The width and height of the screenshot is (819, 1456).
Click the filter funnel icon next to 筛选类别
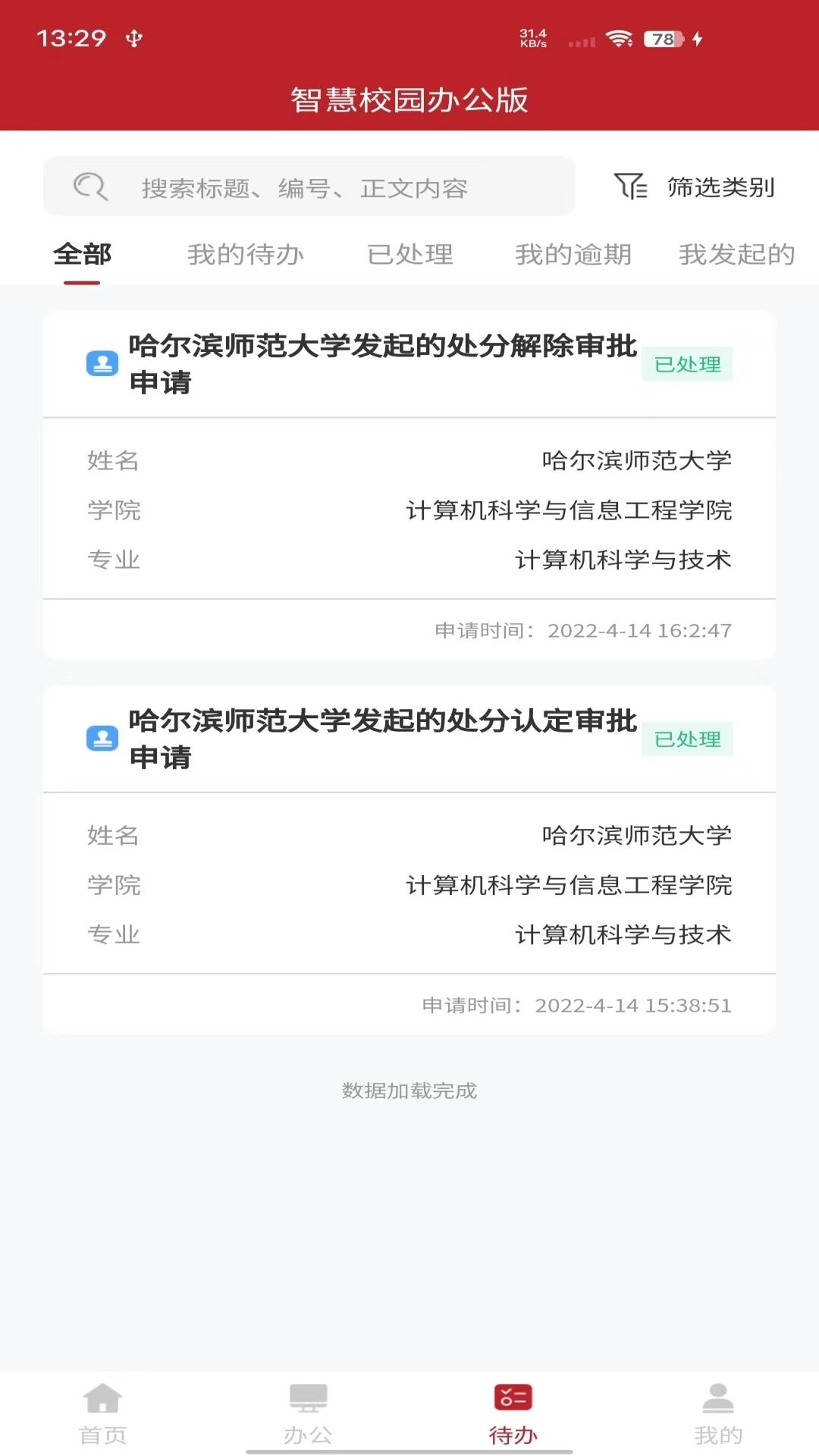[x=630, y=184]
